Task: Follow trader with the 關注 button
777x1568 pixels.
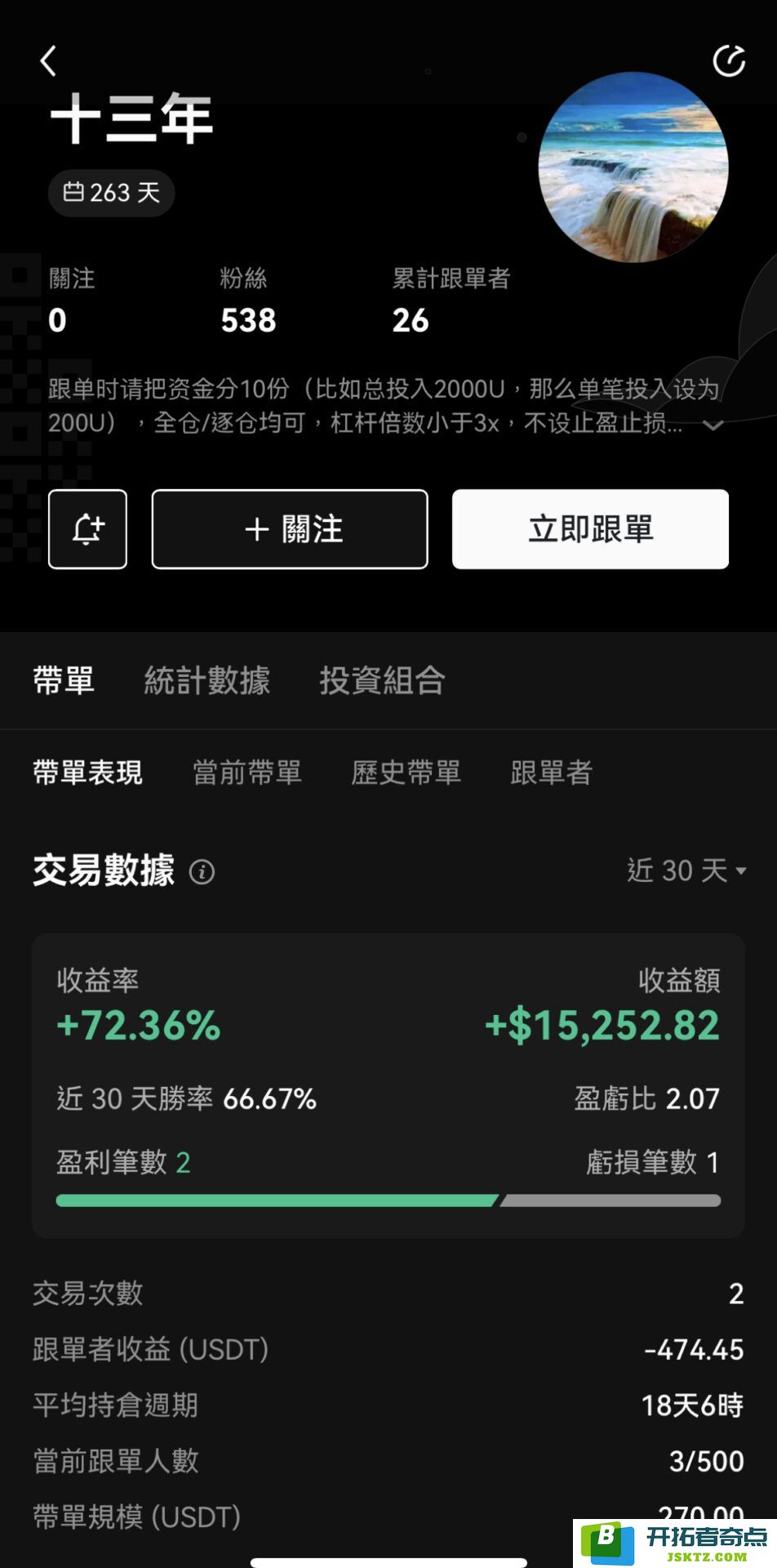Action: click(x=290, y=529)
